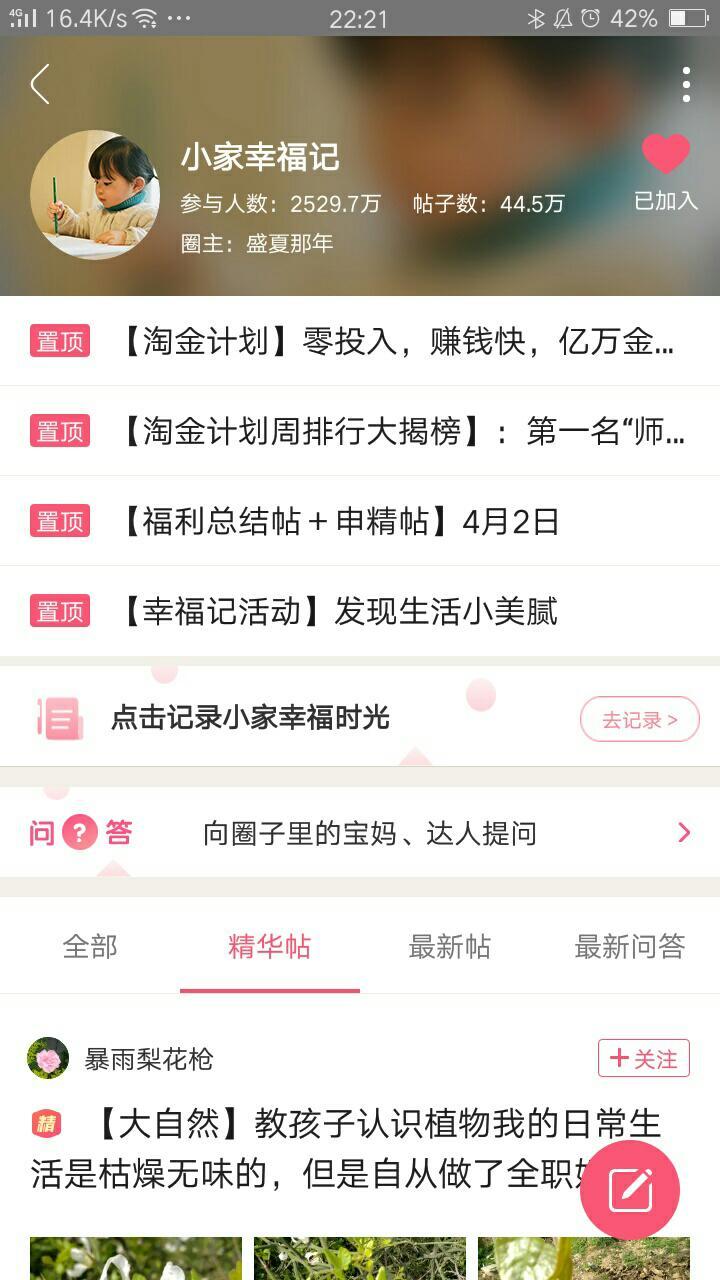Viewport: 720px width, 1280px height.
Task: Switch to the 全部 tab
Action: pos(90,946)
